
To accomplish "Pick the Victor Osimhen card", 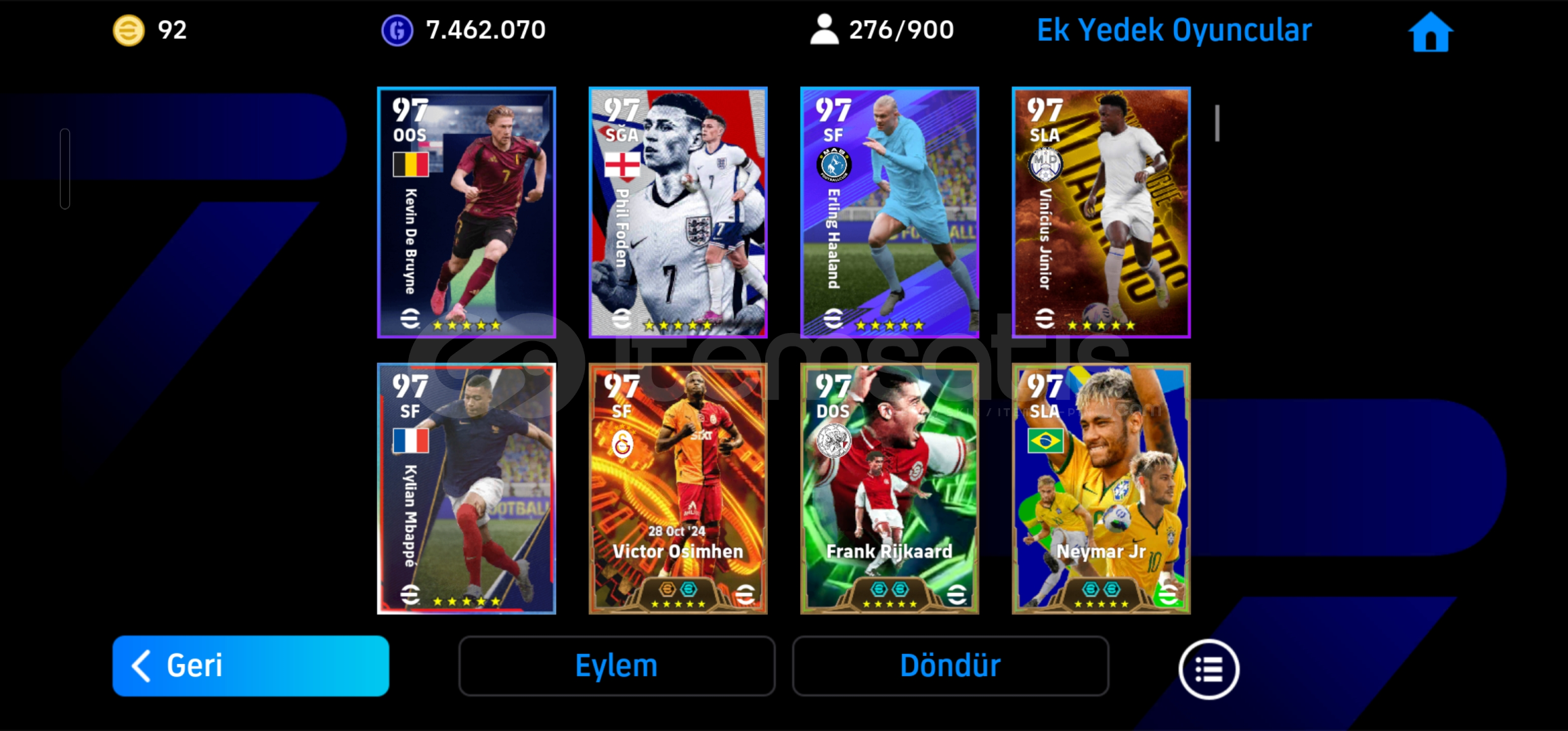I will [x=678, y=489].
